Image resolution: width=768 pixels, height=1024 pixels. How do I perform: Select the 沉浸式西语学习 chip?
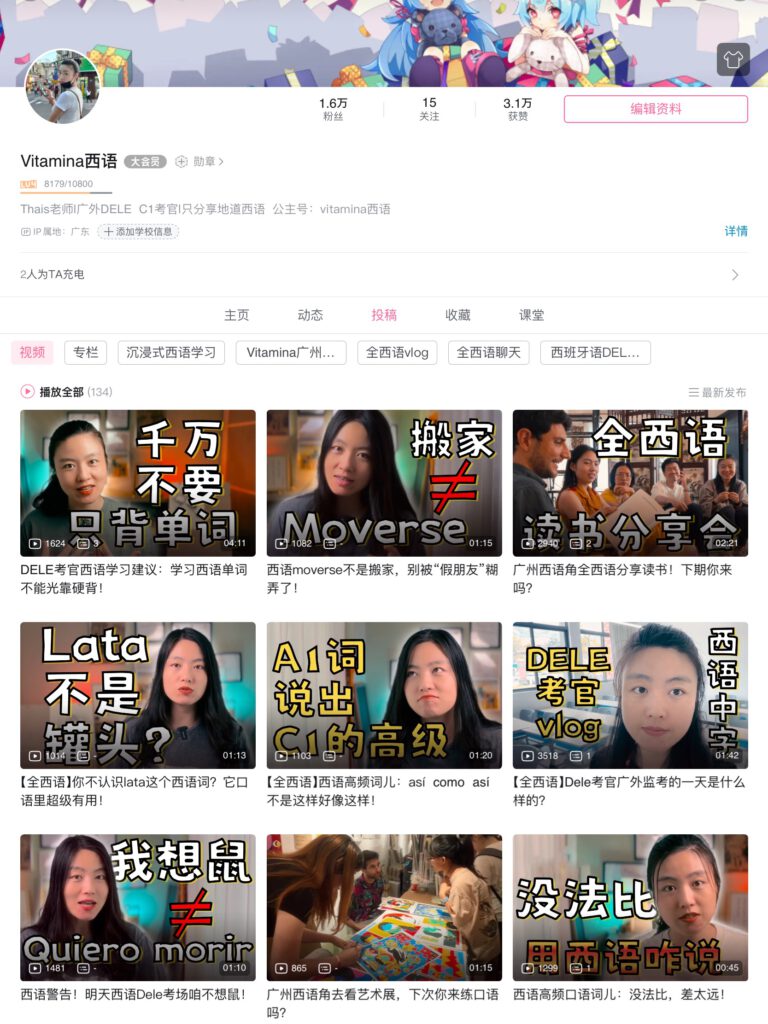tap(172, 352)
